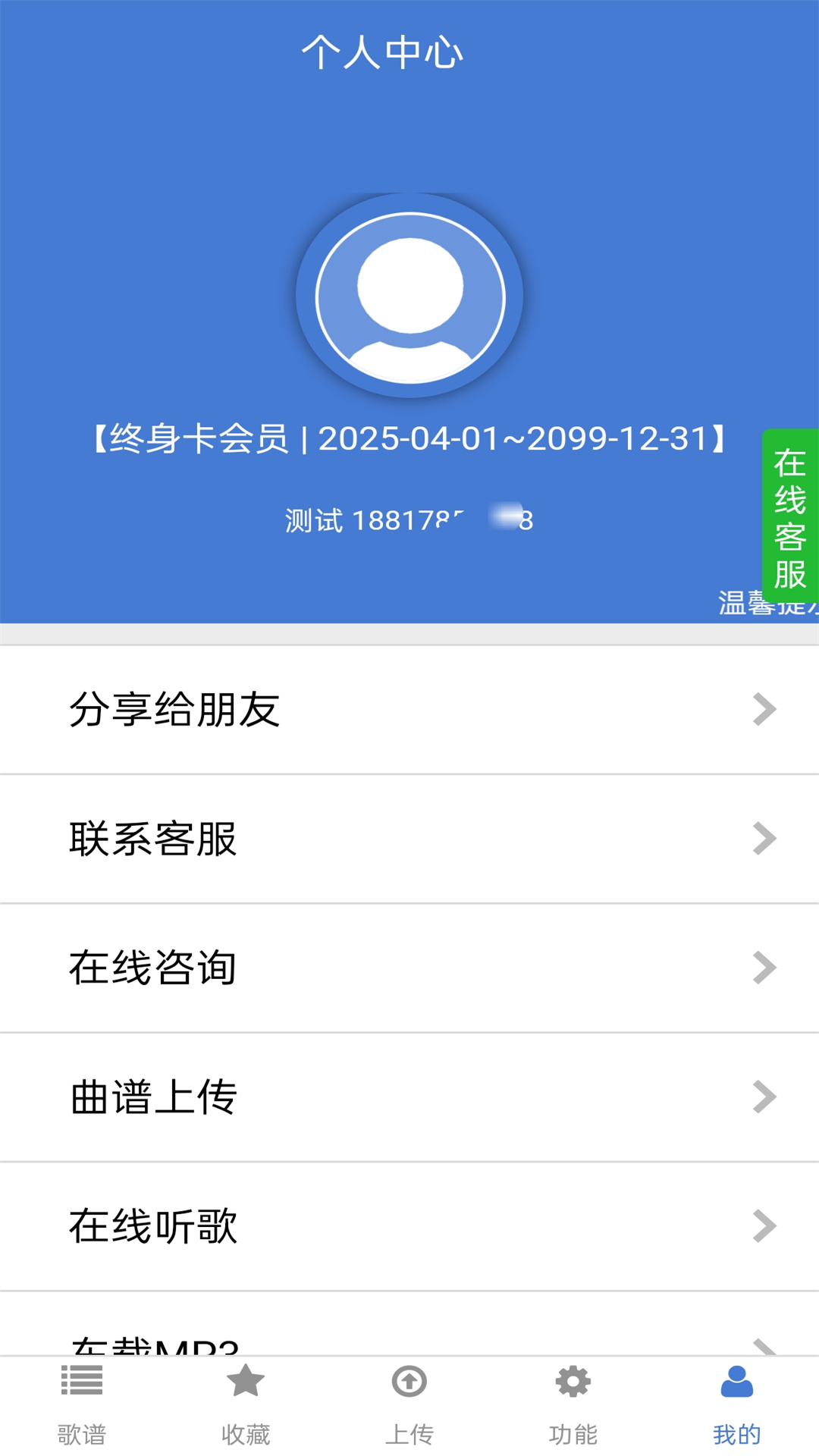
Task: Switch to the 收藏 tab
Action: [245, 1407]
